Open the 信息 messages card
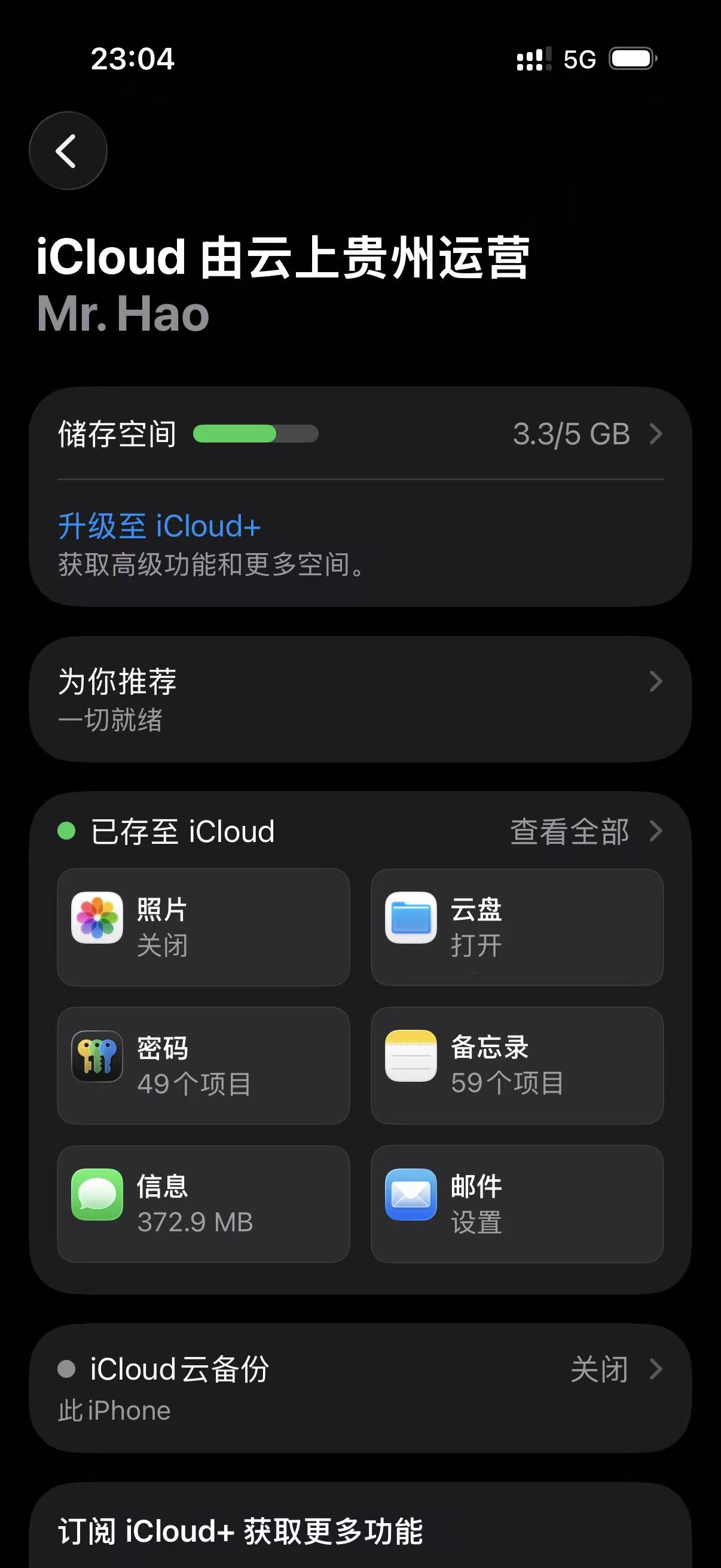This screenshot has width=721, height=1568. (203, 1203)
